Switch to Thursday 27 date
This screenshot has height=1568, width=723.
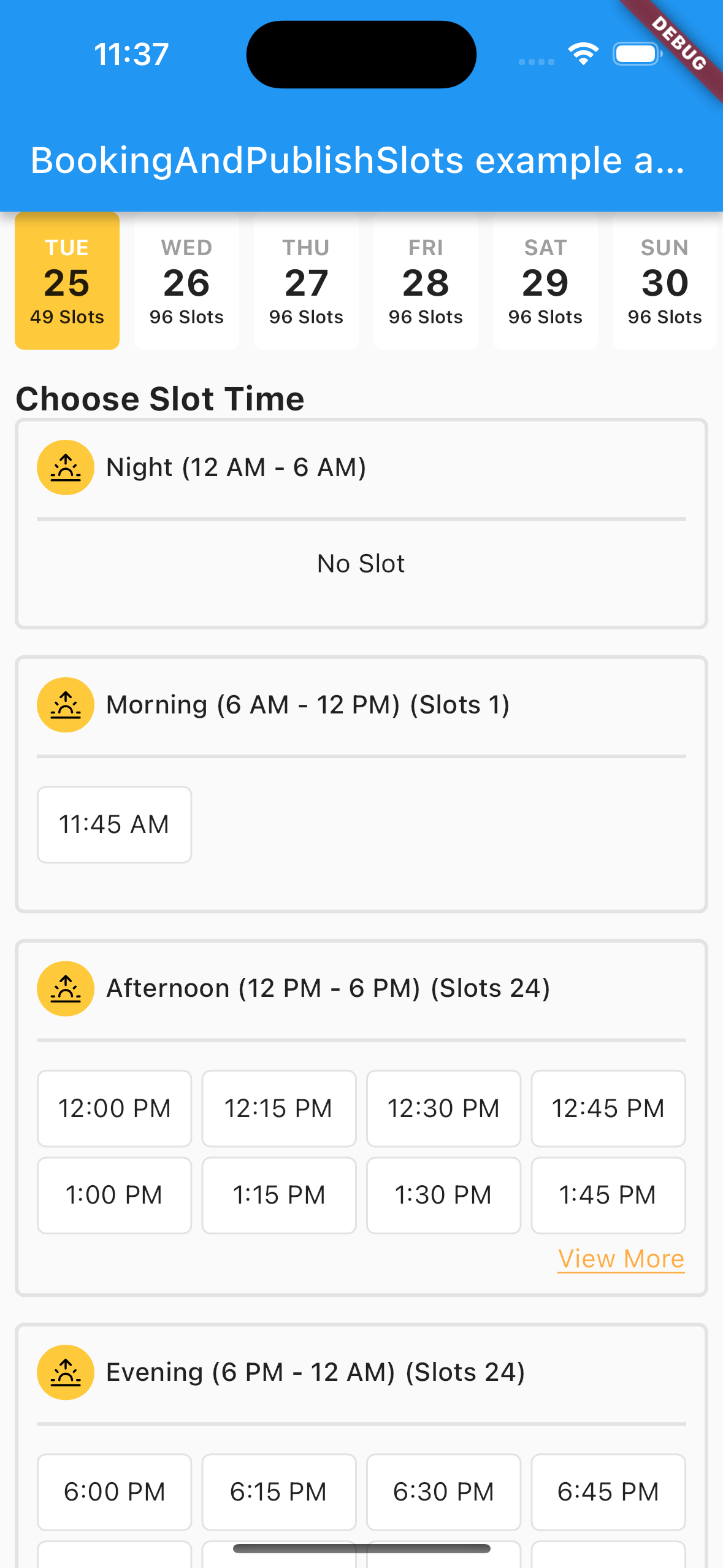point(306,282)
